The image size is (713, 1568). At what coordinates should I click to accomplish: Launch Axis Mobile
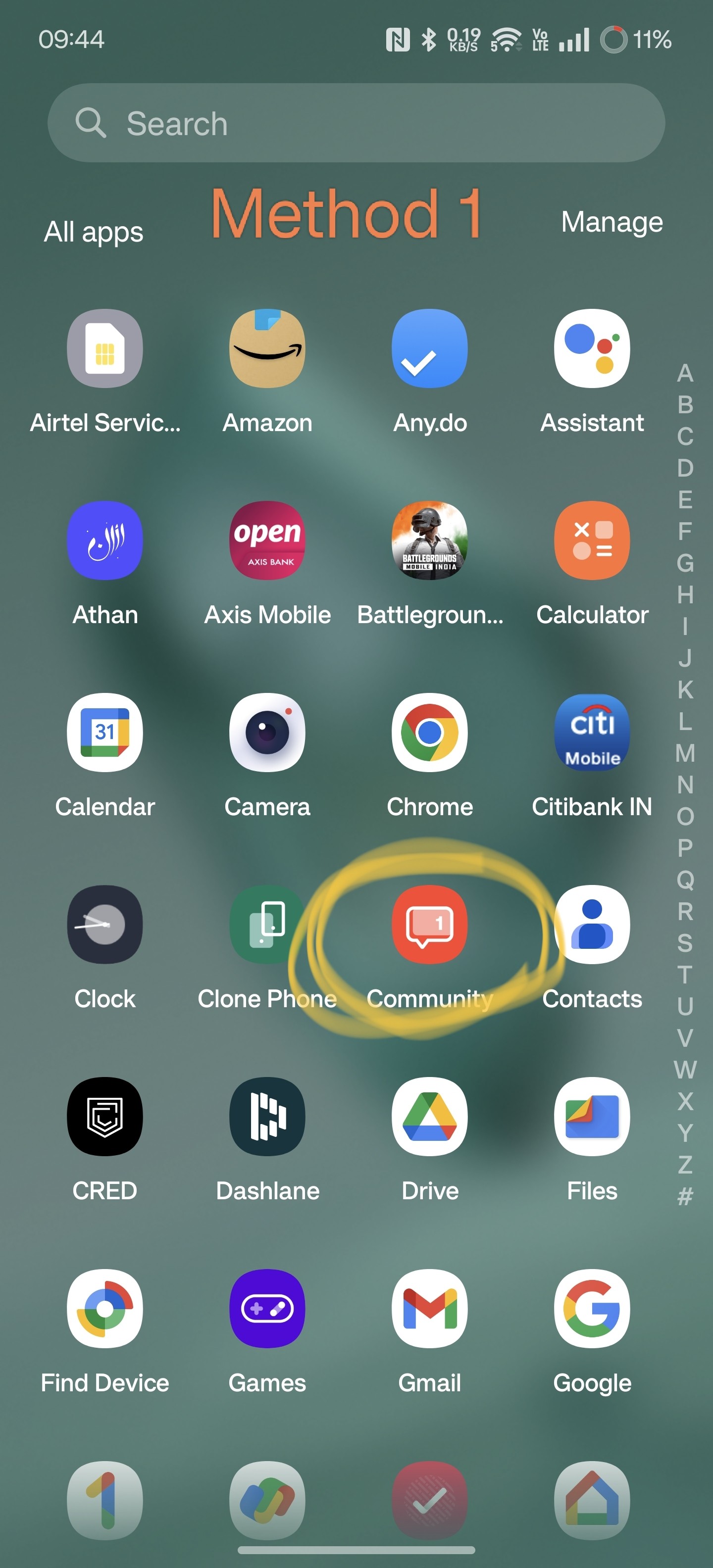[x=267, y=540]
